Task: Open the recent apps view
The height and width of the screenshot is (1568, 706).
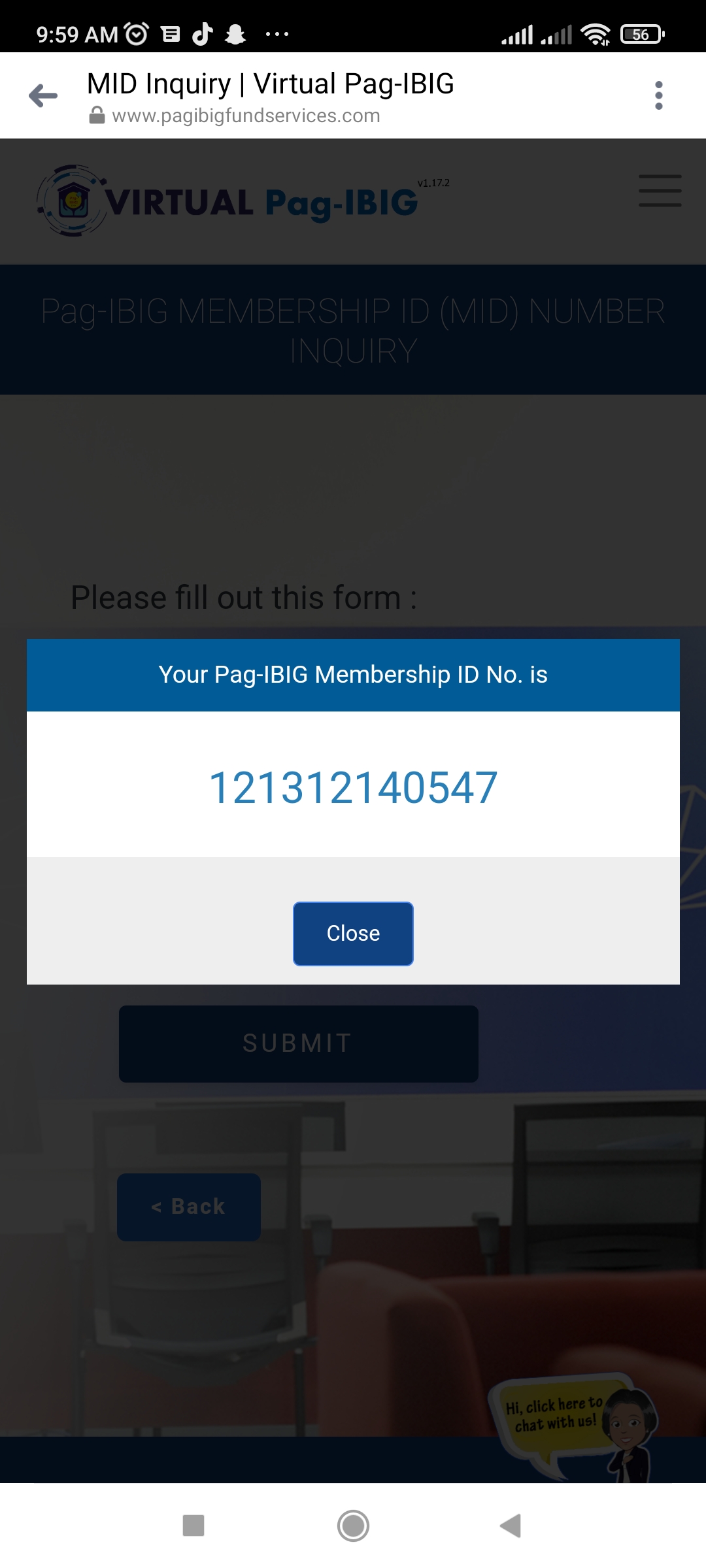Action: coord(193,1526)
